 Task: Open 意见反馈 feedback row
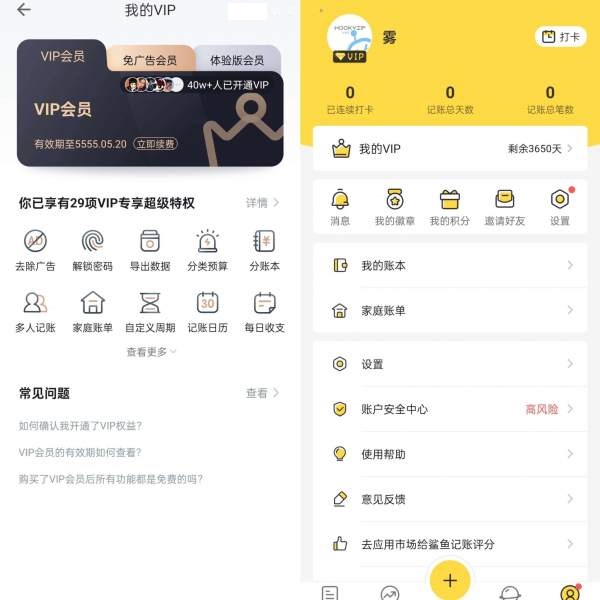(x=450, y=499)
